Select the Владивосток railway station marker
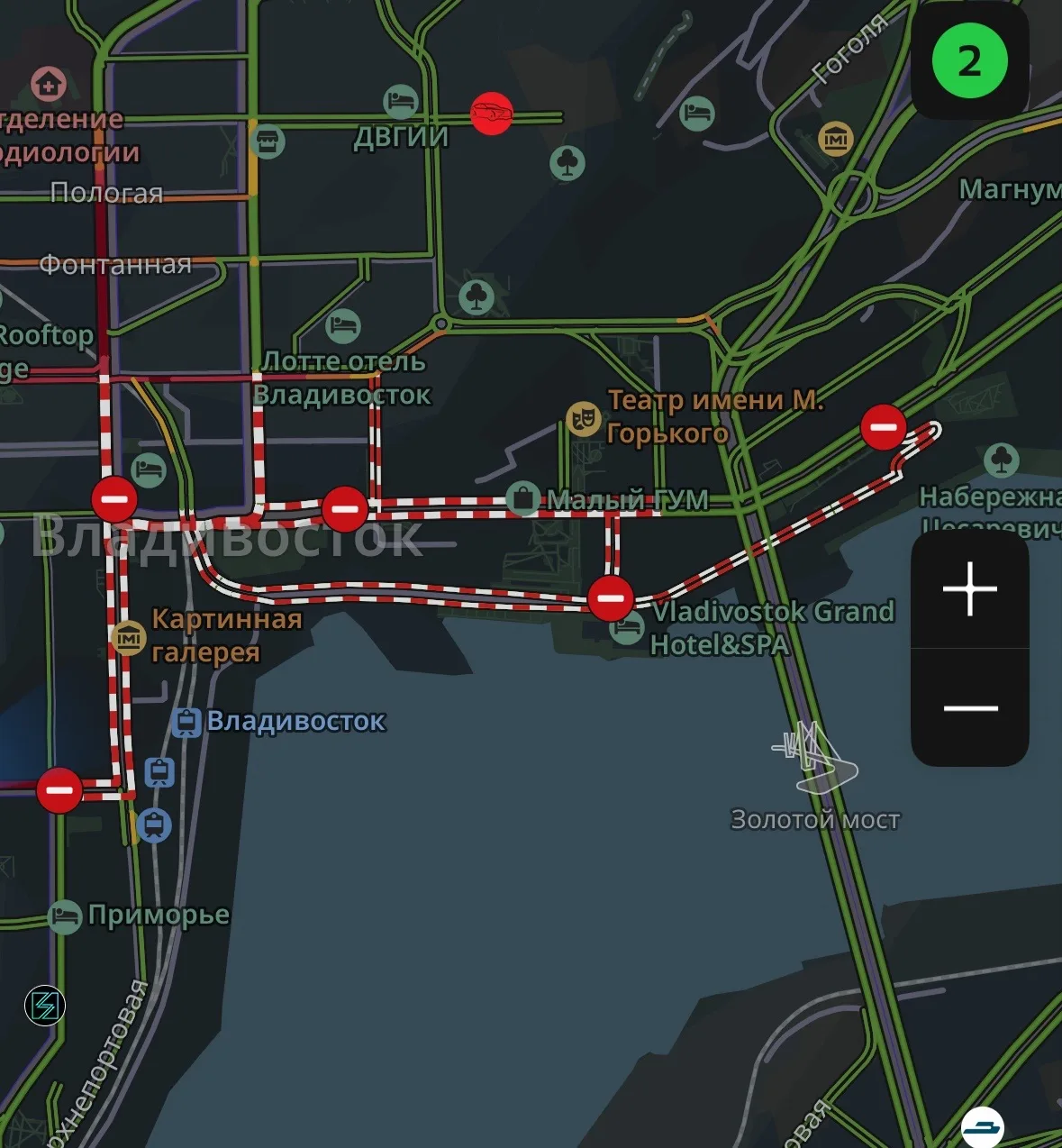 [x=186, y=722]
